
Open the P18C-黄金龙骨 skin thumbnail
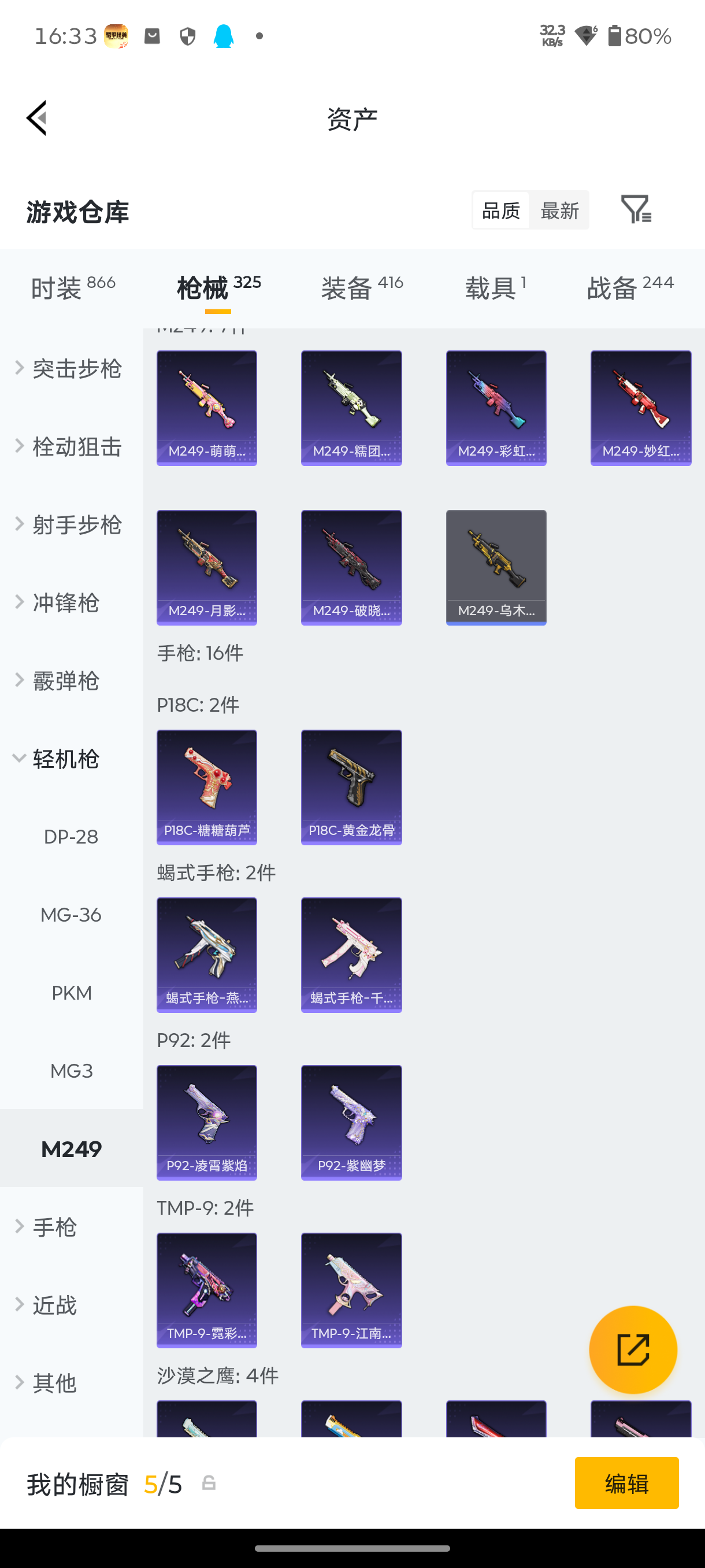[x=351, y=787]
